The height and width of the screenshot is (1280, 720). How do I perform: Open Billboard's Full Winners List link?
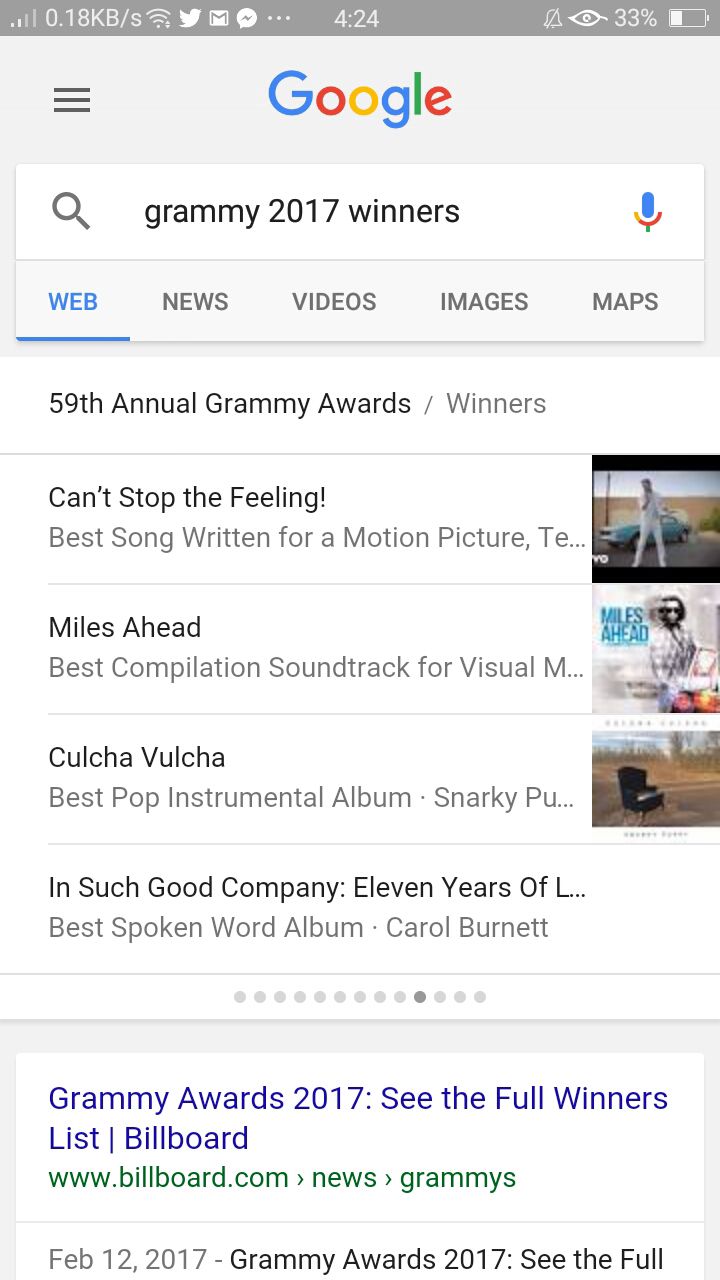(x=358, y=1118)
